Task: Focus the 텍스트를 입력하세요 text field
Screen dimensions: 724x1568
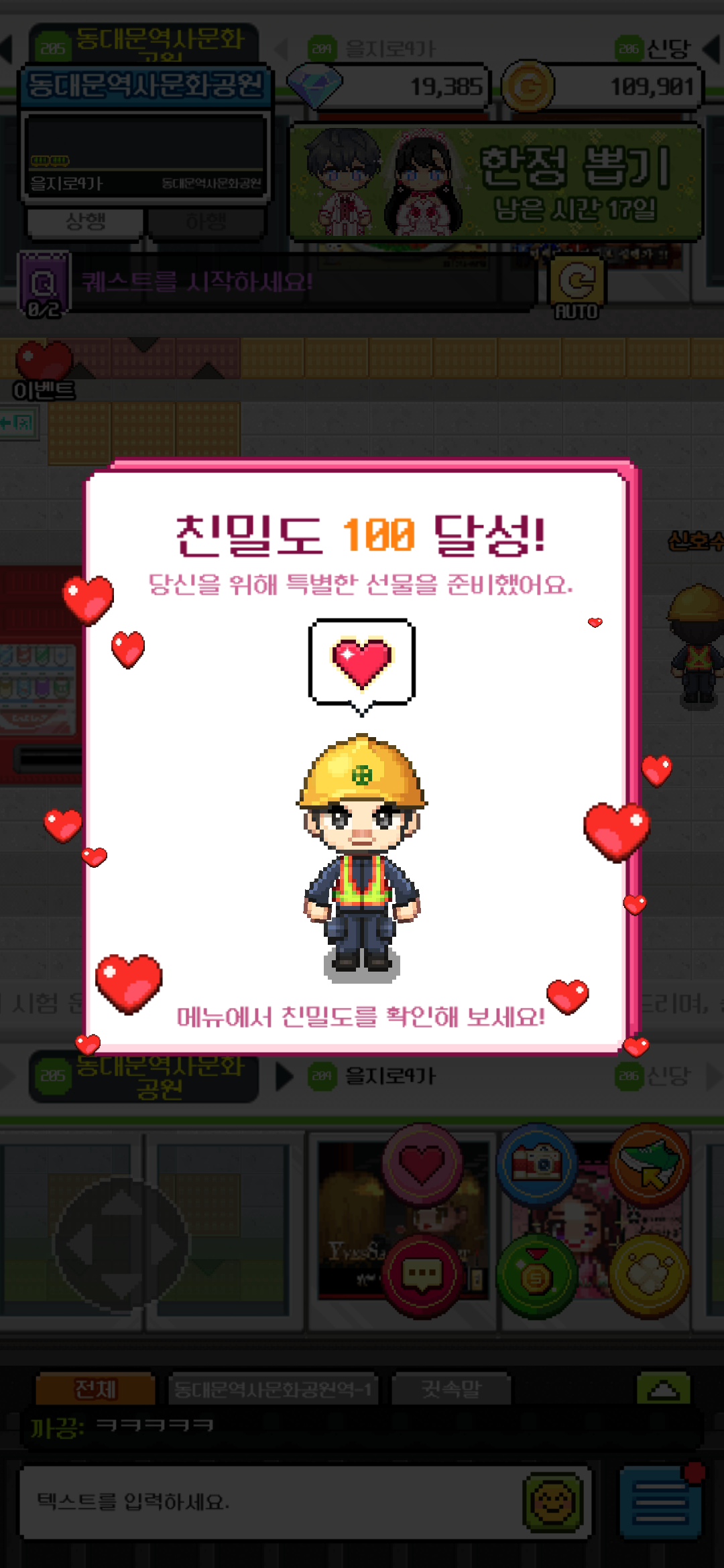Action: click(x=268, y=1502)
